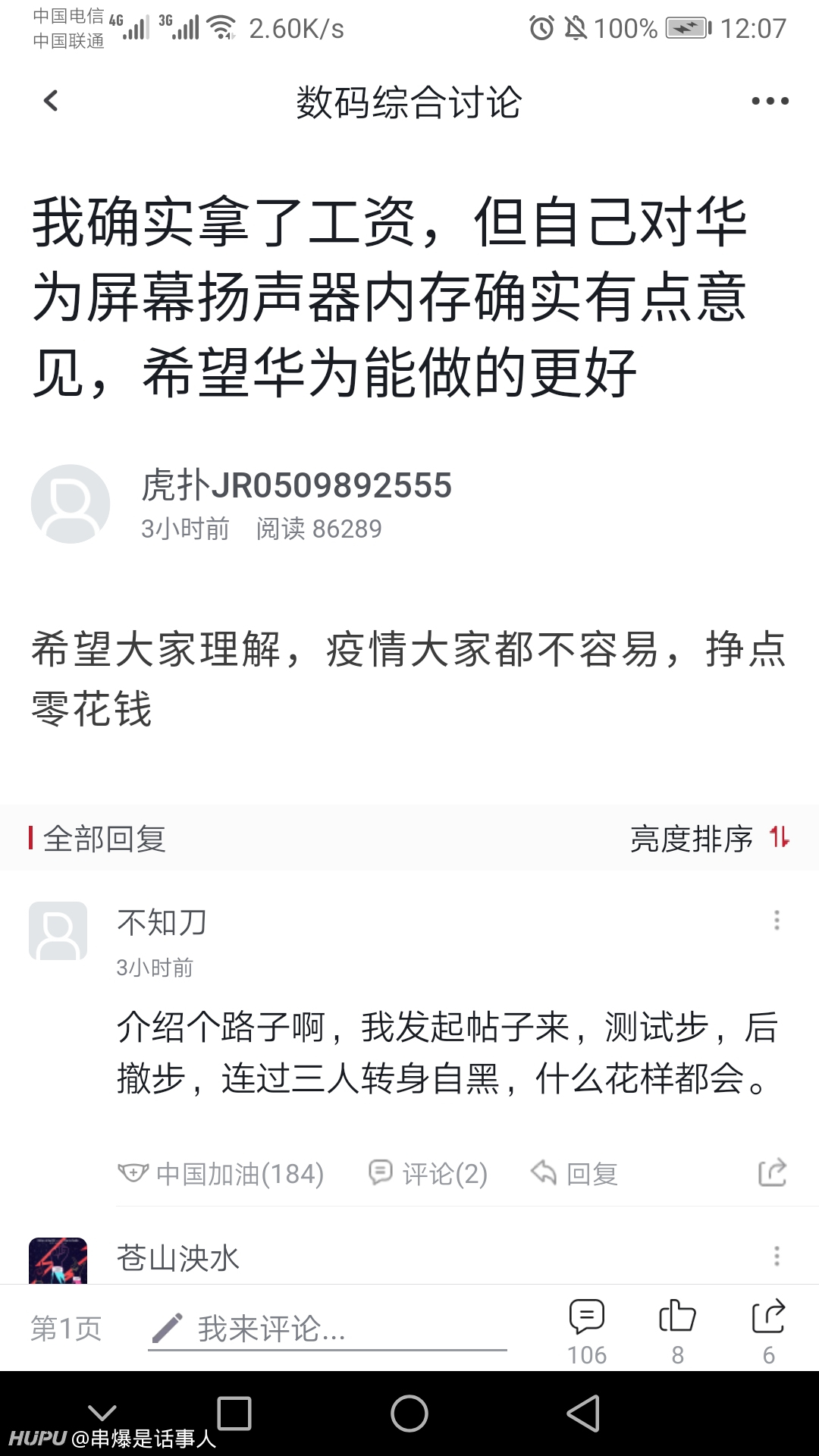
Task: Open the comments icon showing 106
Action: click(587, 1332)
